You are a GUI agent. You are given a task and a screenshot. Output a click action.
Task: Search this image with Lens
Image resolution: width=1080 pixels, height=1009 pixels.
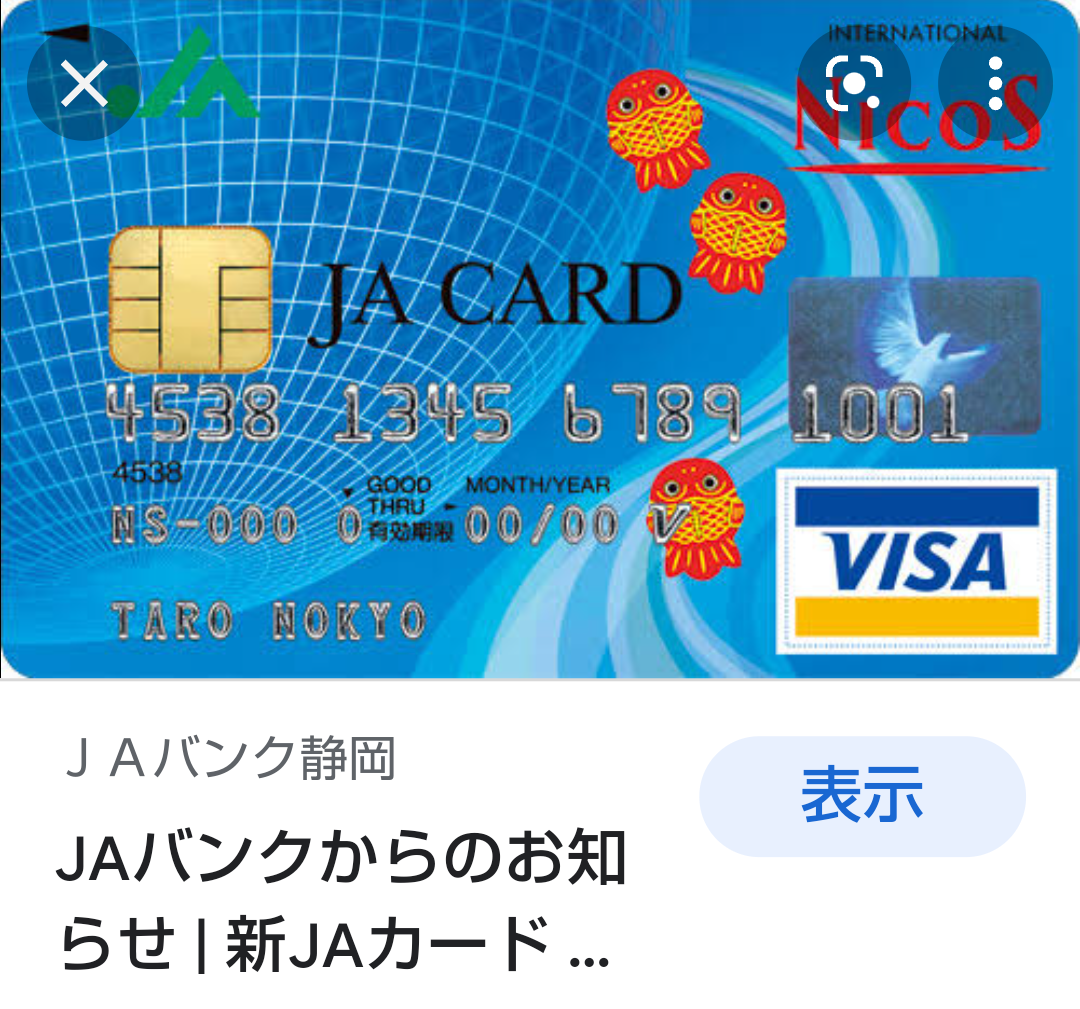tap(853, 84)
